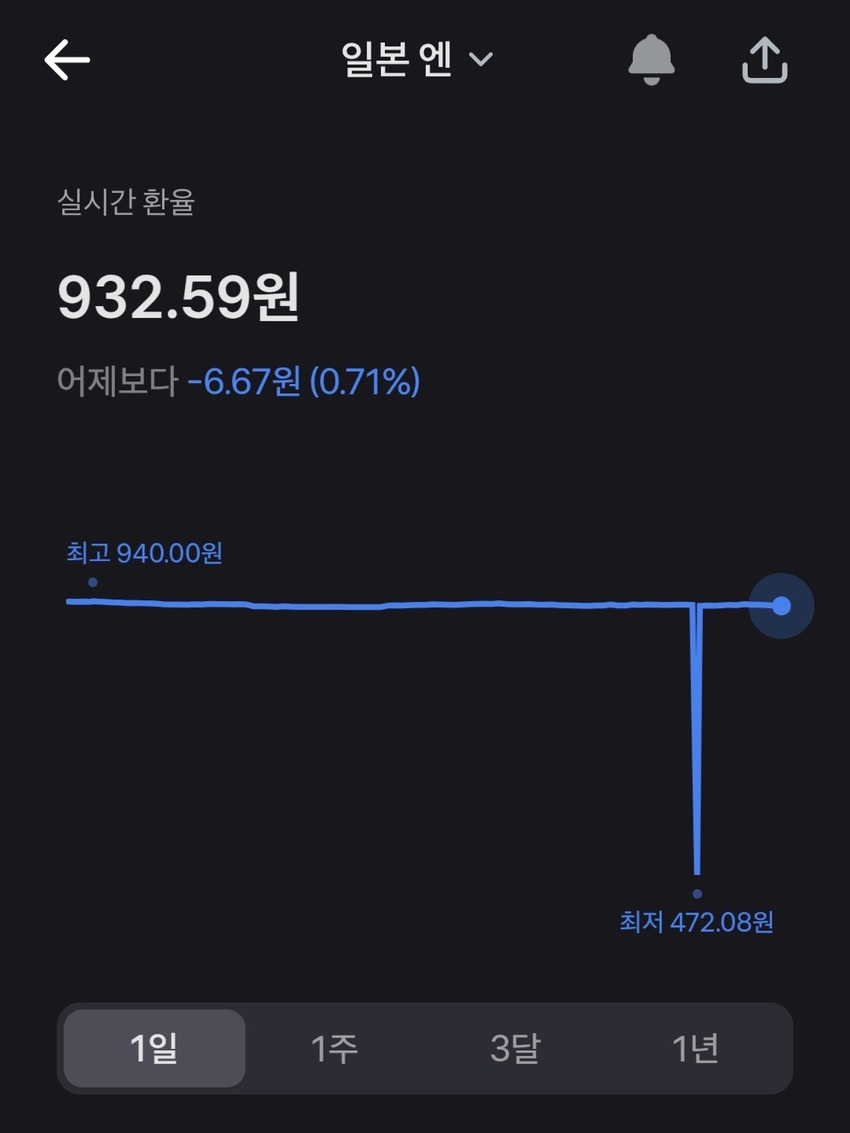Switch to the 1주 chart period
The height and width of the screenshot is (1133, 850).
coord(334,1048)
